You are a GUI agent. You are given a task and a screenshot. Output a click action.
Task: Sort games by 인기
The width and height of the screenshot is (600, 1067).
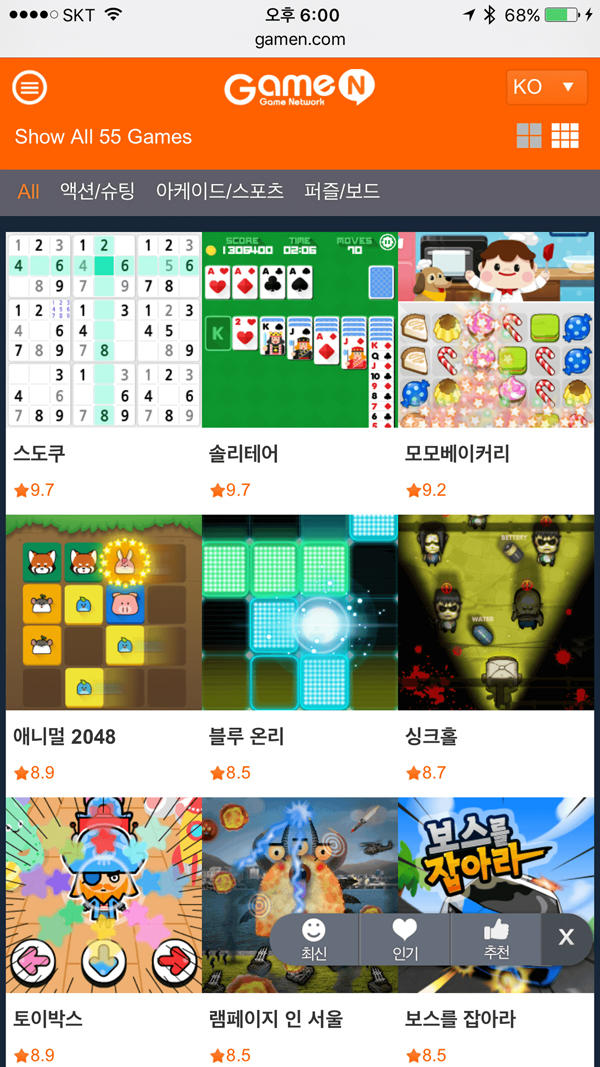tap(405, 940)
